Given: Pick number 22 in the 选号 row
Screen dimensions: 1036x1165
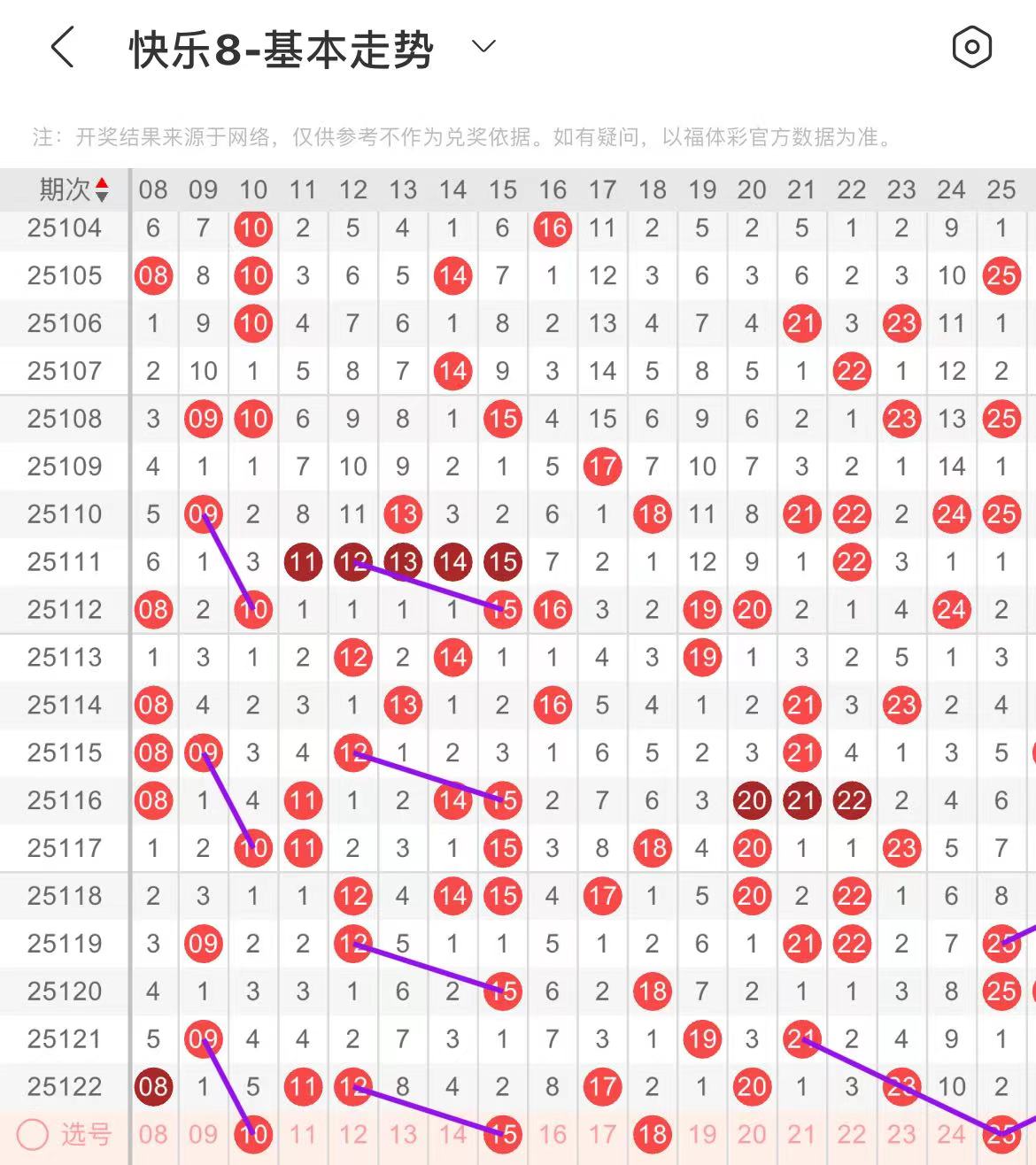Looking at the screenshot, I should tap(852, 1134).
